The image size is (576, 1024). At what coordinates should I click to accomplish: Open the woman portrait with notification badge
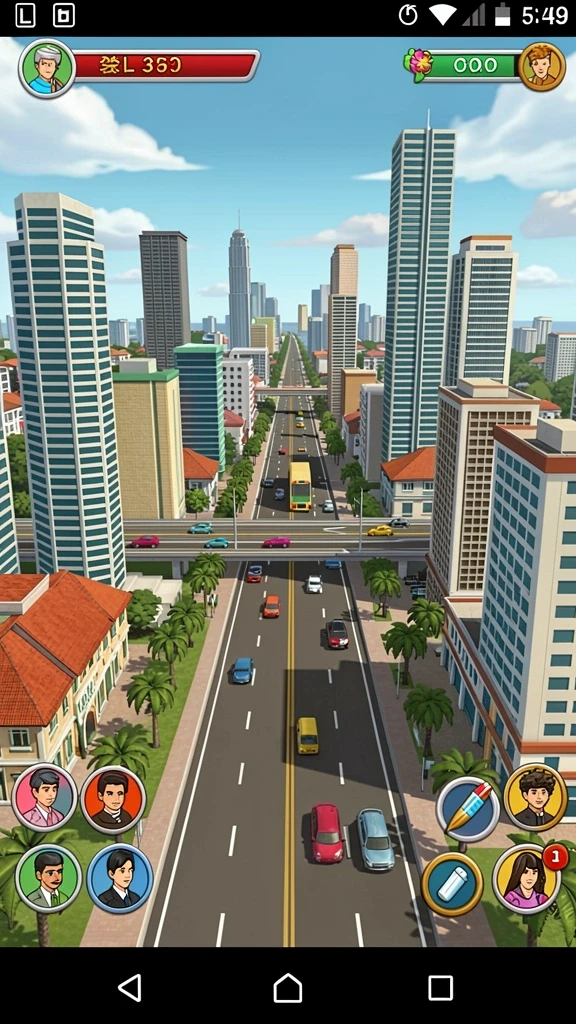[x=526, y=879]
